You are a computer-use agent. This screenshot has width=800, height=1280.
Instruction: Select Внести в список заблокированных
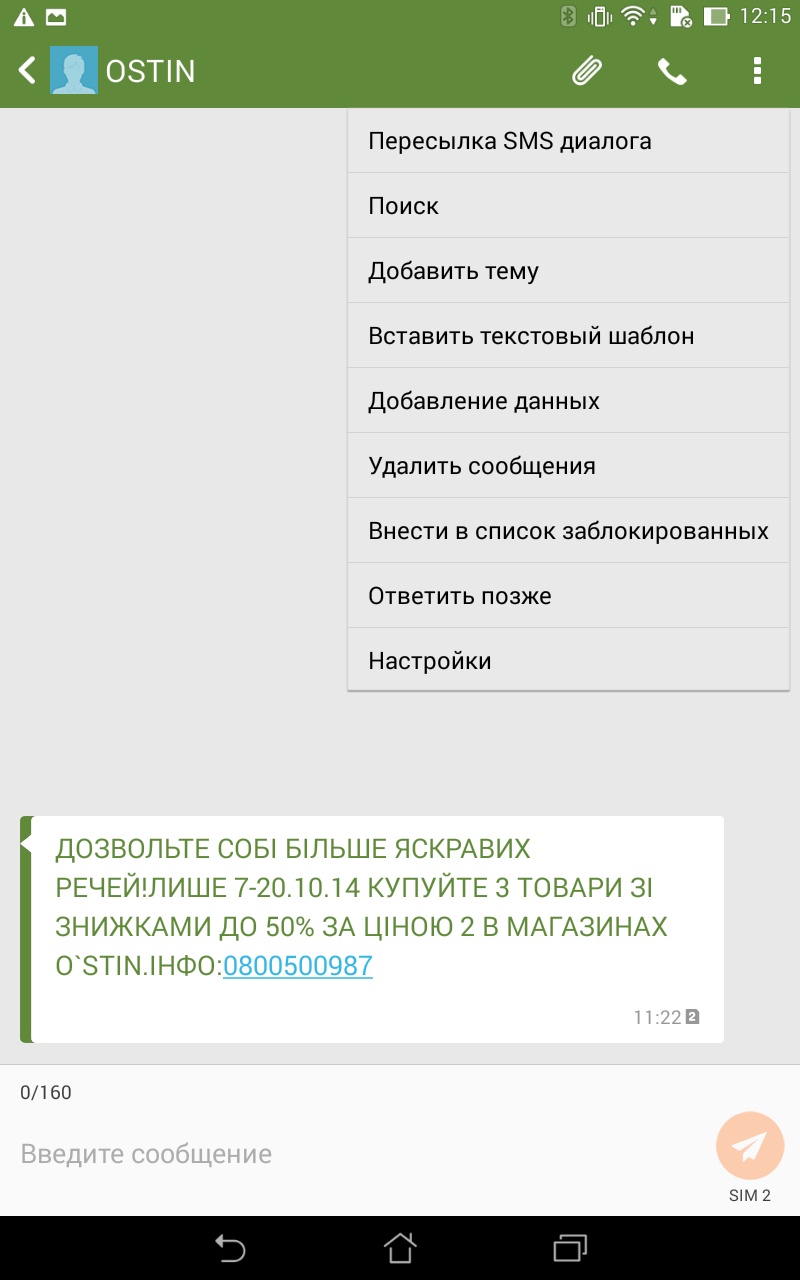tap(568, 531)
